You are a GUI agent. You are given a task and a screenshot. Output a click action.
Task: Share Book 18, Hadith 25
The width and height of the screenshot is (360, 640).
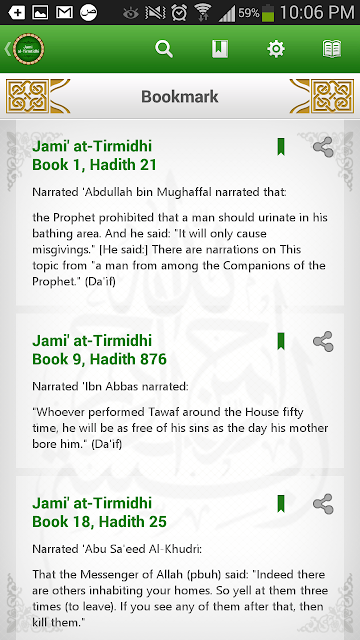pyautogui.click(x=323, y=504)
